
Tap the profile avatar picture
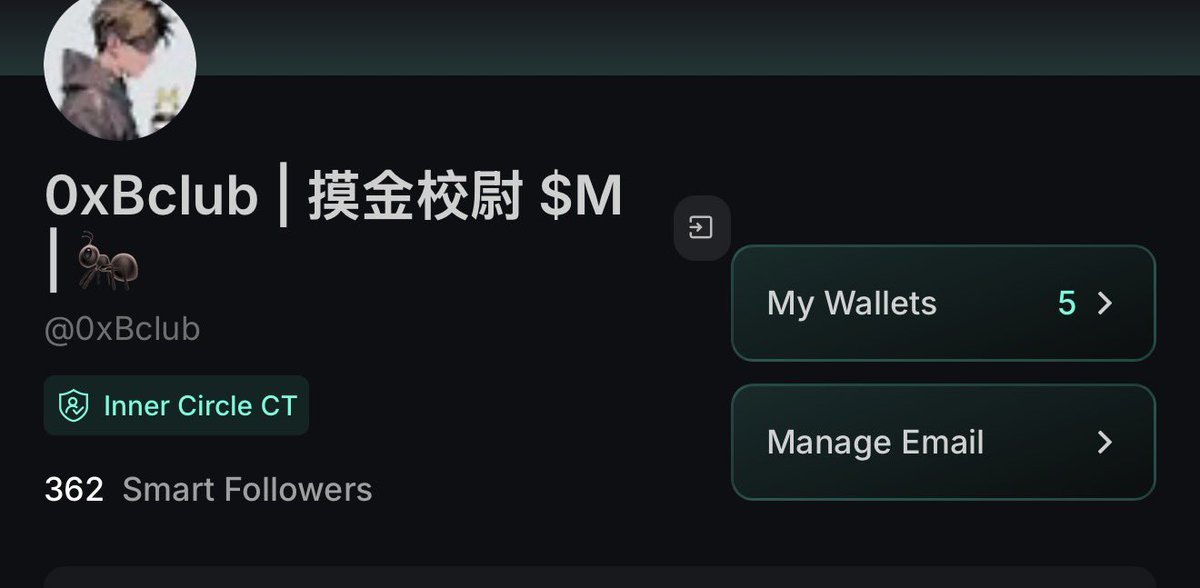click(120, 67)
